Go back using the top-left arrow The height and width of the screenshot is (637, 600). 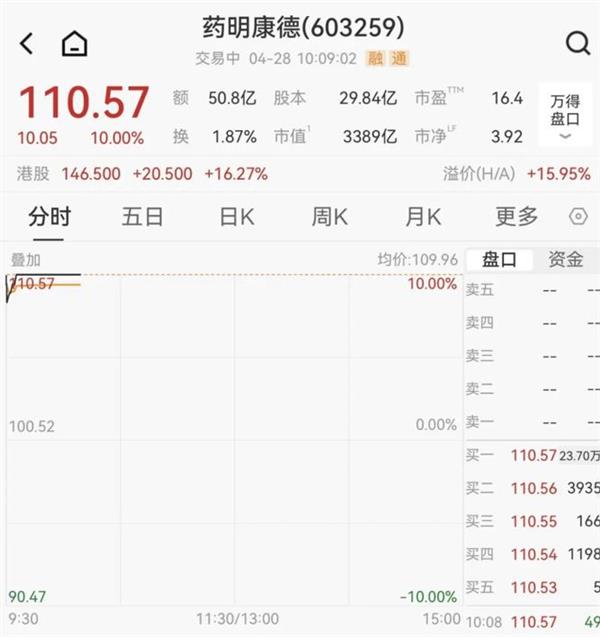point(27,43)
